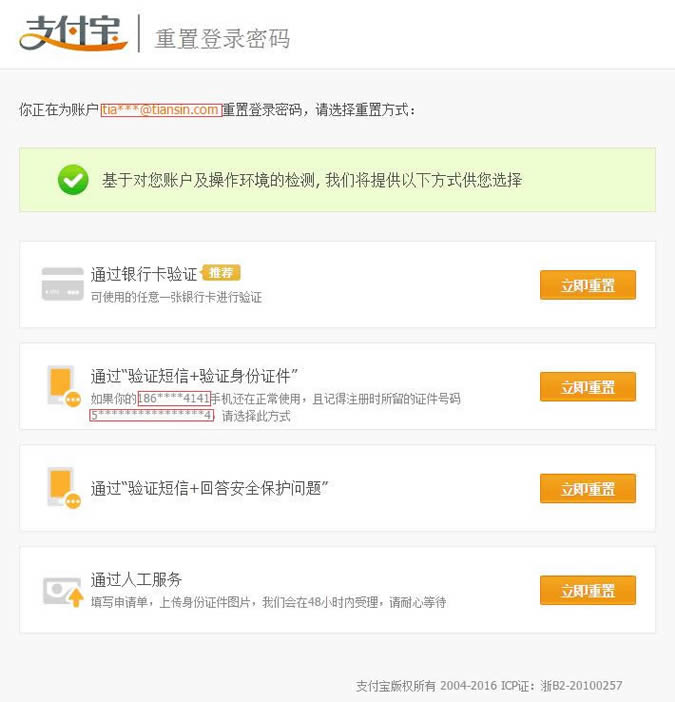Start reset via 人工服务 manual service

point(587,590)
